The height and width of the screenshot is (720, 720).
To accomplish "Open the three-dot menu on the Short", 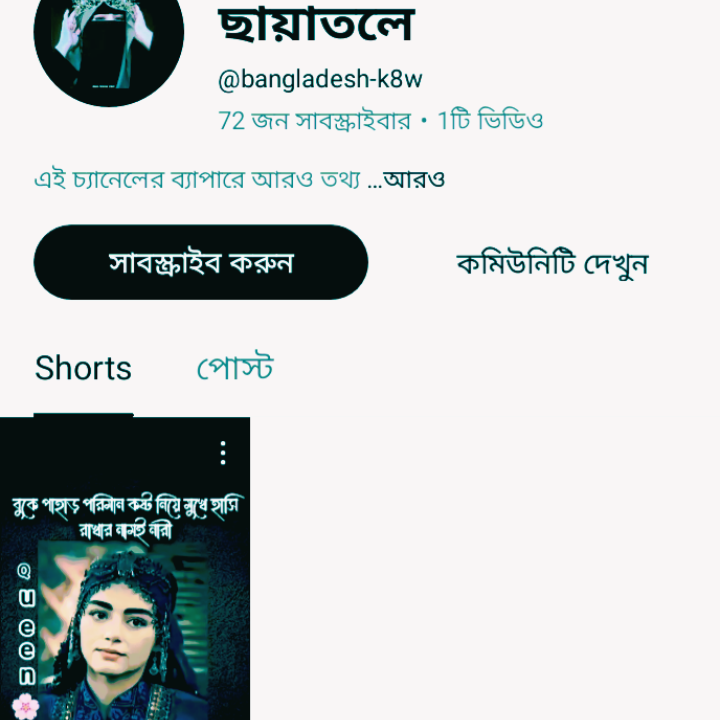I will [x=223, y=453].
